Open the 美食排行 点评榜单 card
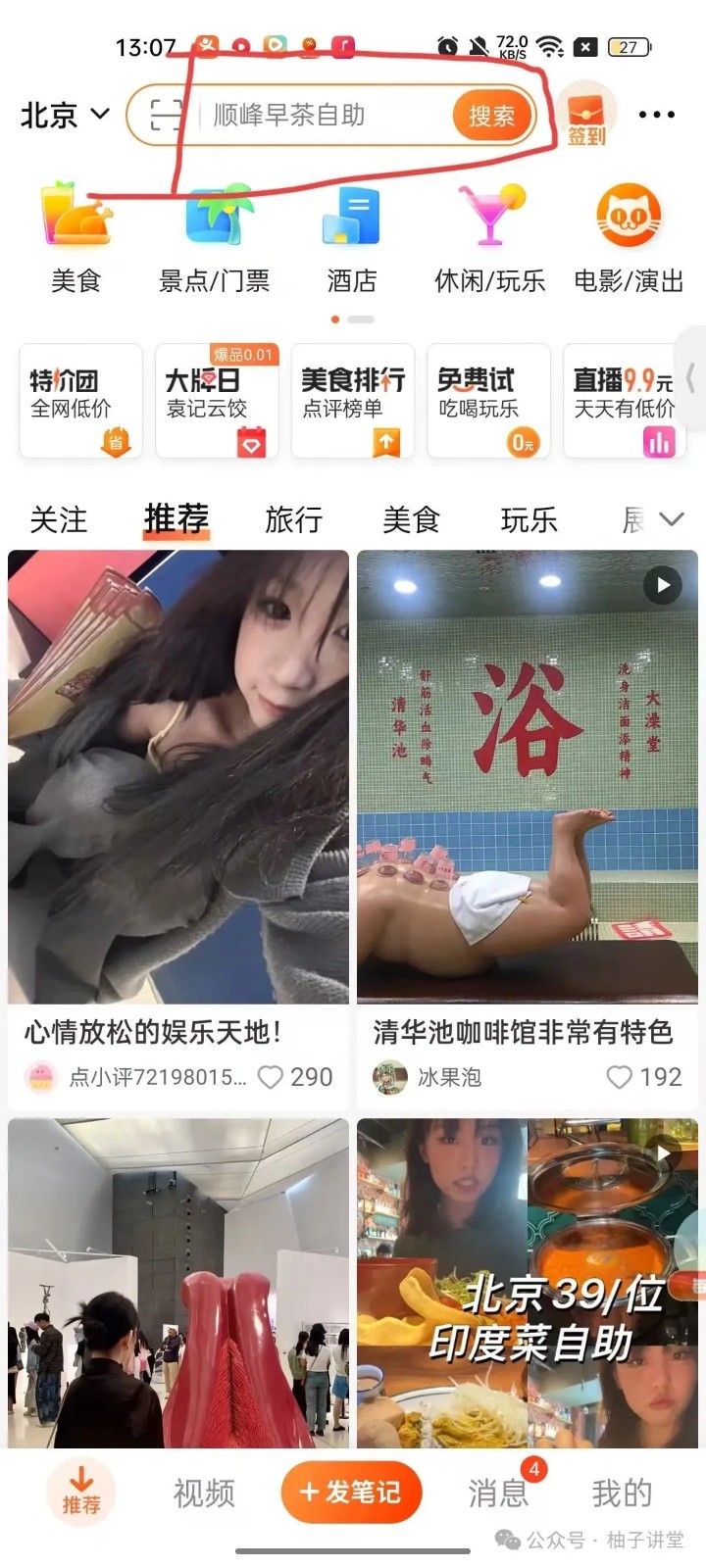 click(x=353, y=400)
